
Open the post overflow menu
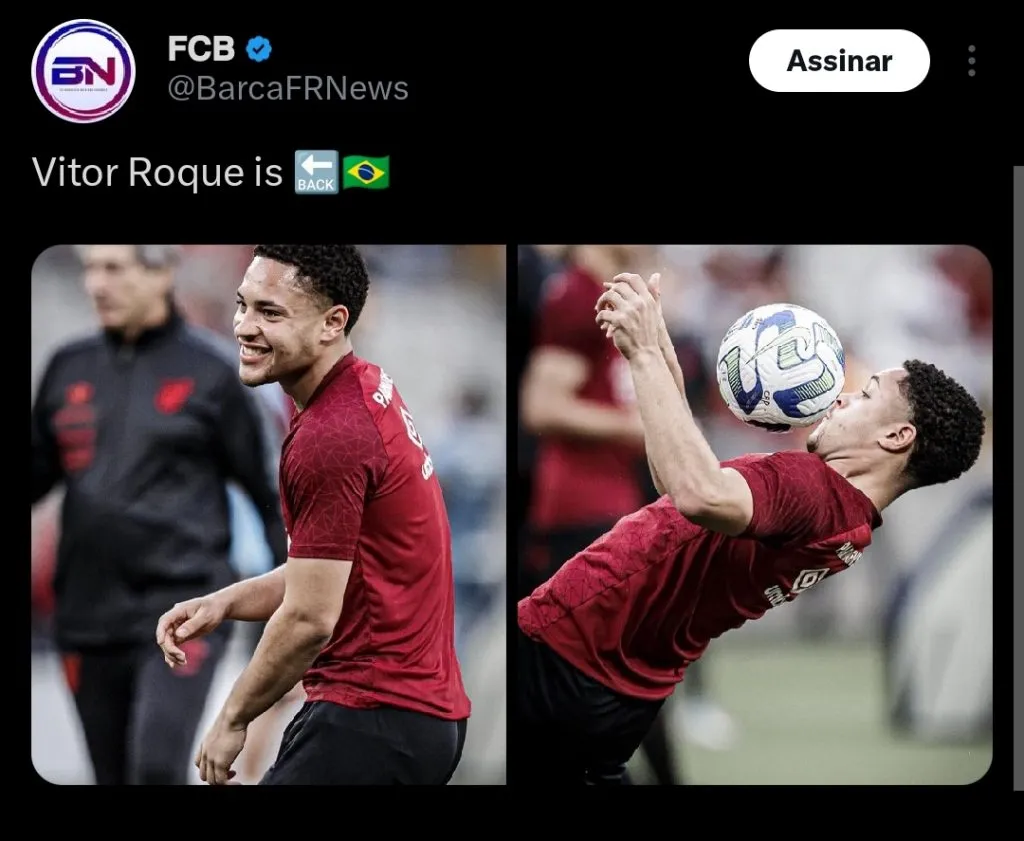click(x=971, y=61)
